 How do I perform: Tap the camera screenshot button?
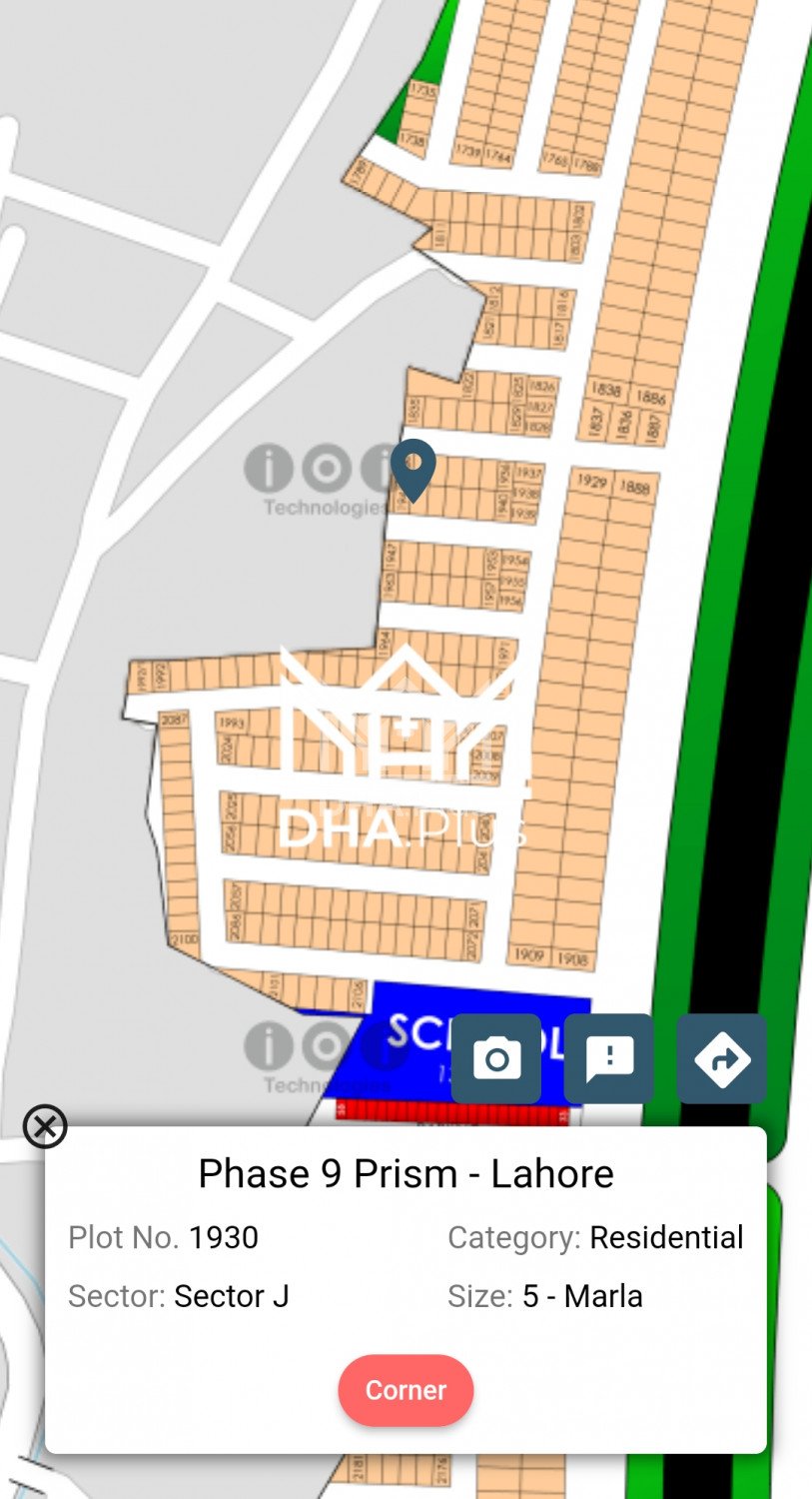[x=496, y=1058]
